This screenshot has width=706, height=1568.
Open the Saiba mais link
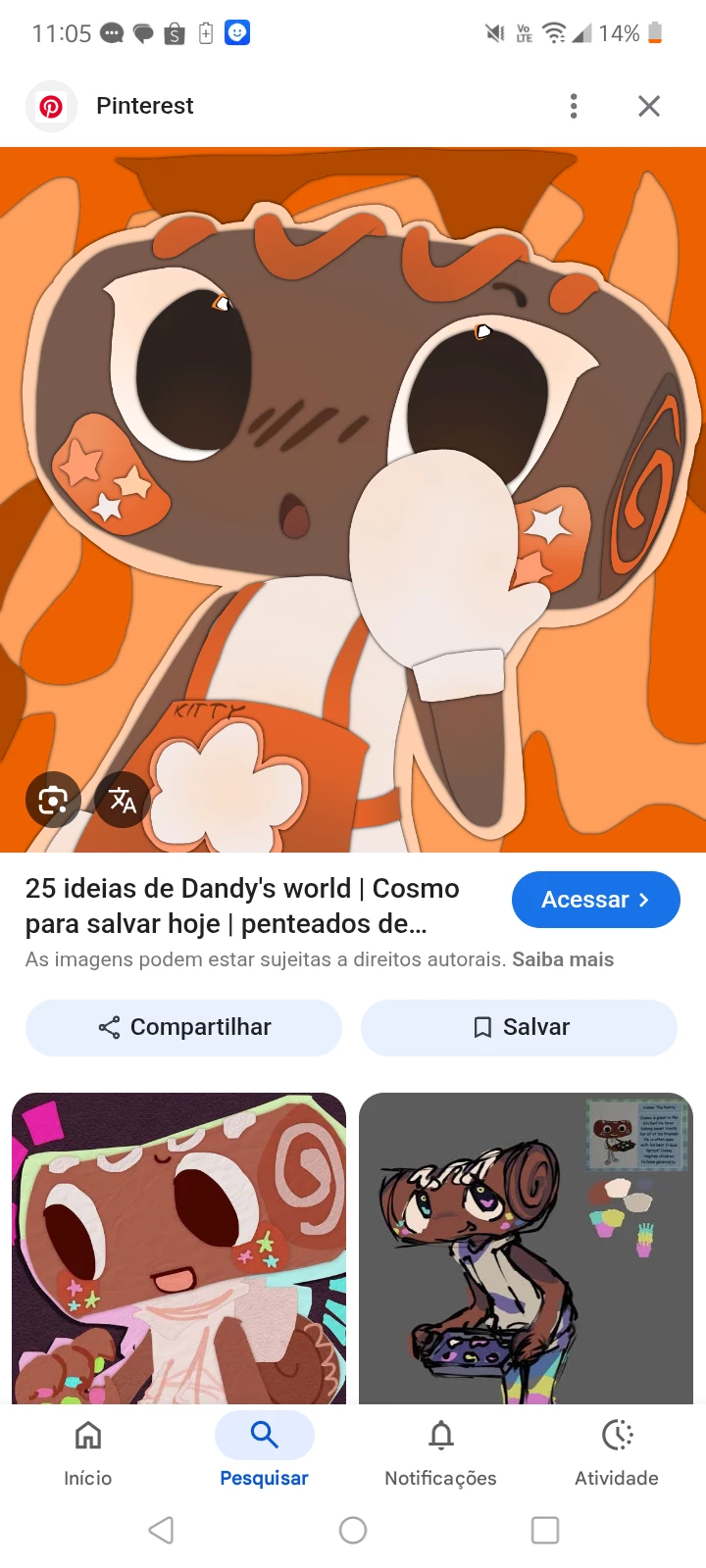click(563, 959)
